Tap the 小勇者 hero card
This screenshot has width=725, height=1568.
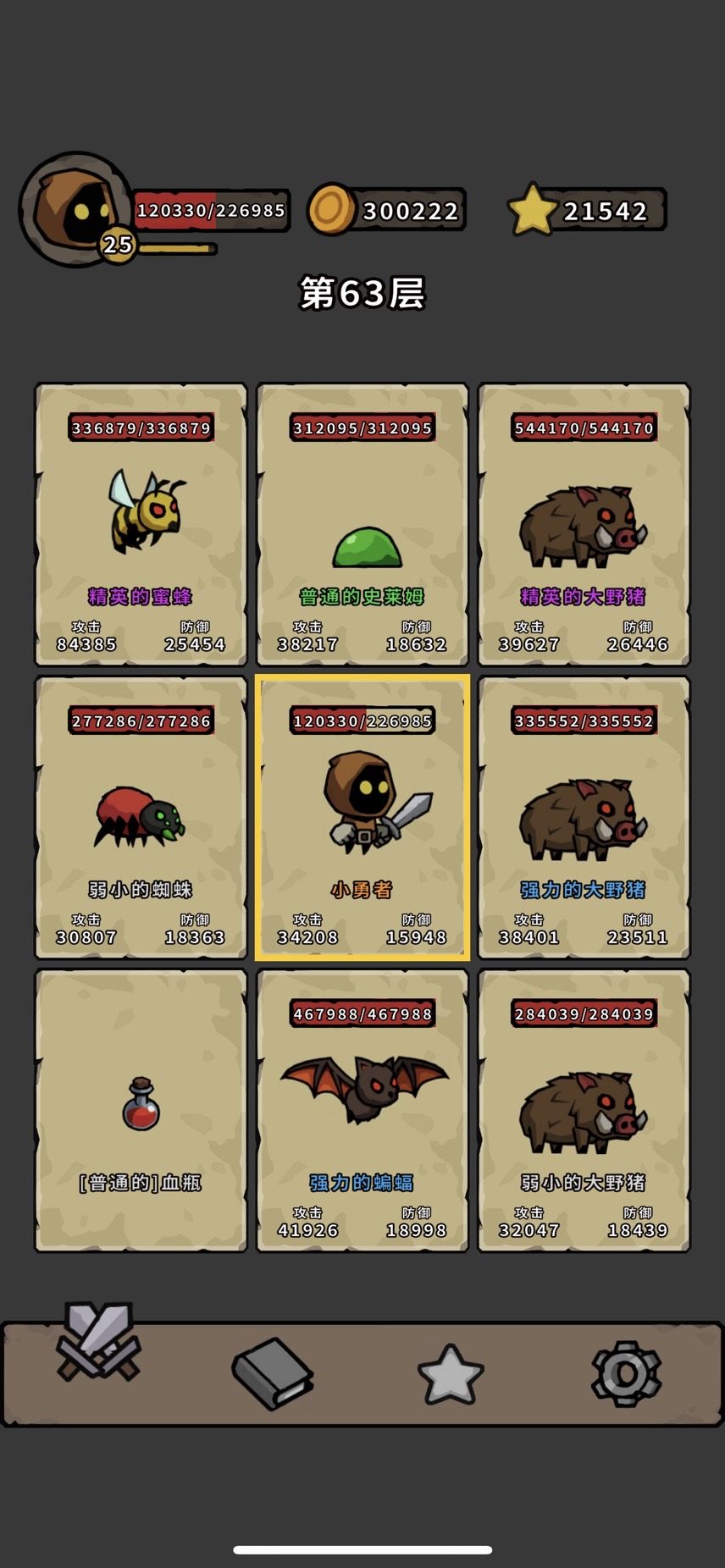pyautogui.click(x=362, y=817)
